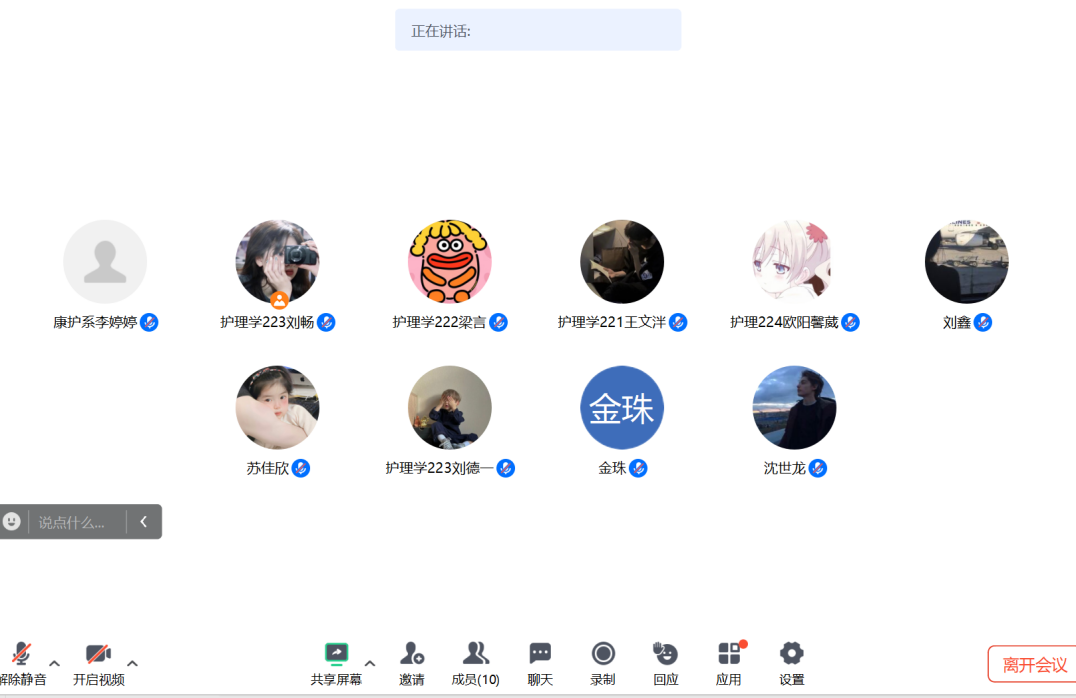Unmute the microphone (解除静音)
The height and width of the screenshot is (698, 1076).
tap(22, 663)
